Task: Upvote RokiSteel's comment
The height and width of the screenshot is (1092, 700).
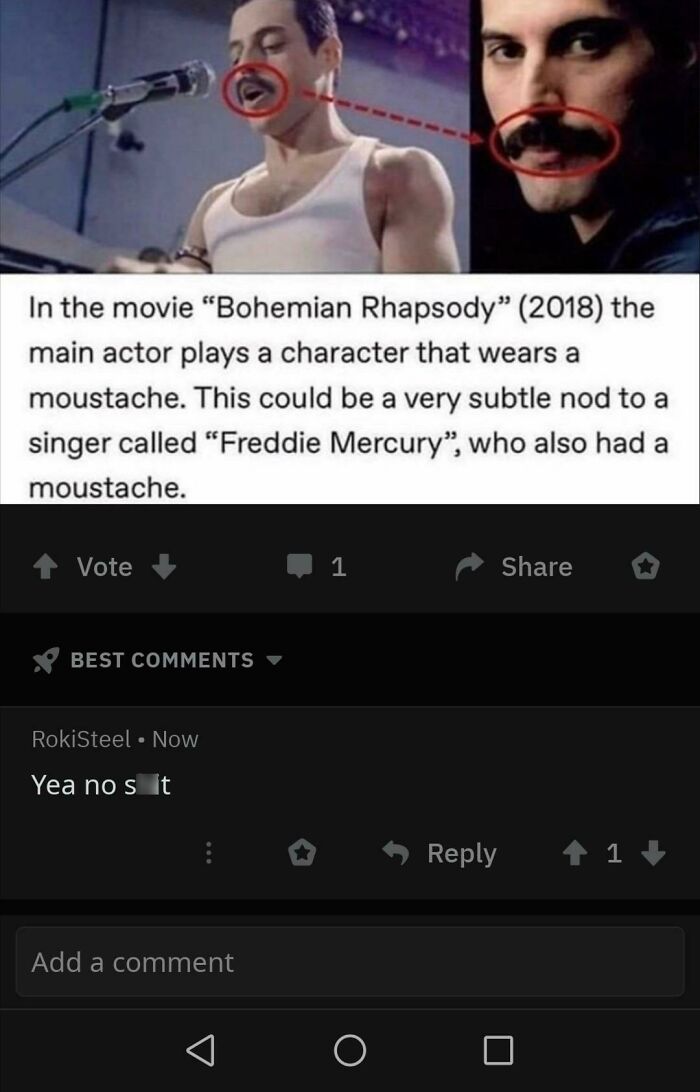Action: click(577, 853)
